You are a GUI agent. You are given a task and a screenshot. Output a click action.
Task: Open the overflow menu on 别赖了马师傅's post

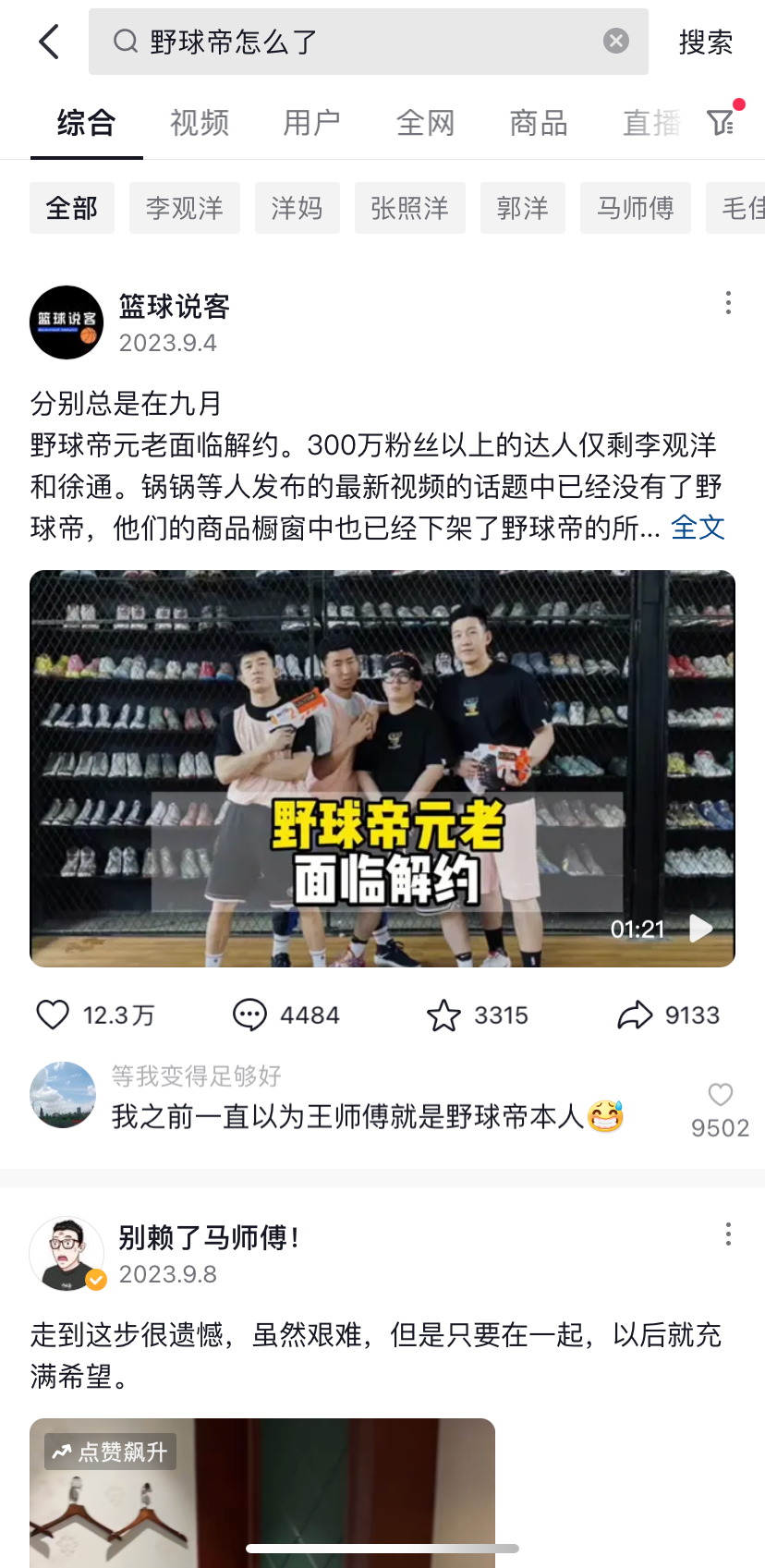click(x=728, y=1234)
